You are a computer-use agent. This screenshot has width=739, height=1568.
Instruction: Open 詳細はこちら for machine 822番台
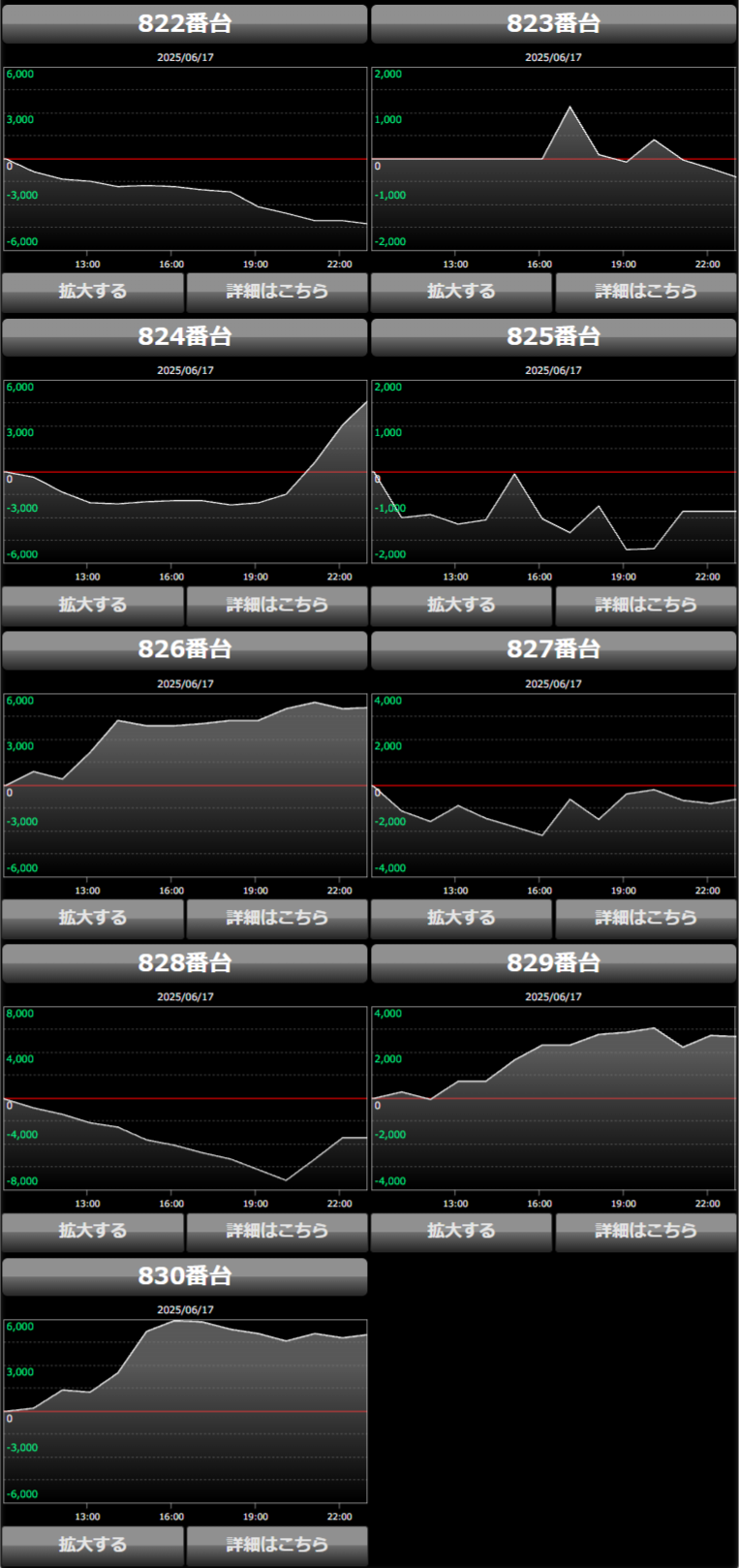coord(277,291)
